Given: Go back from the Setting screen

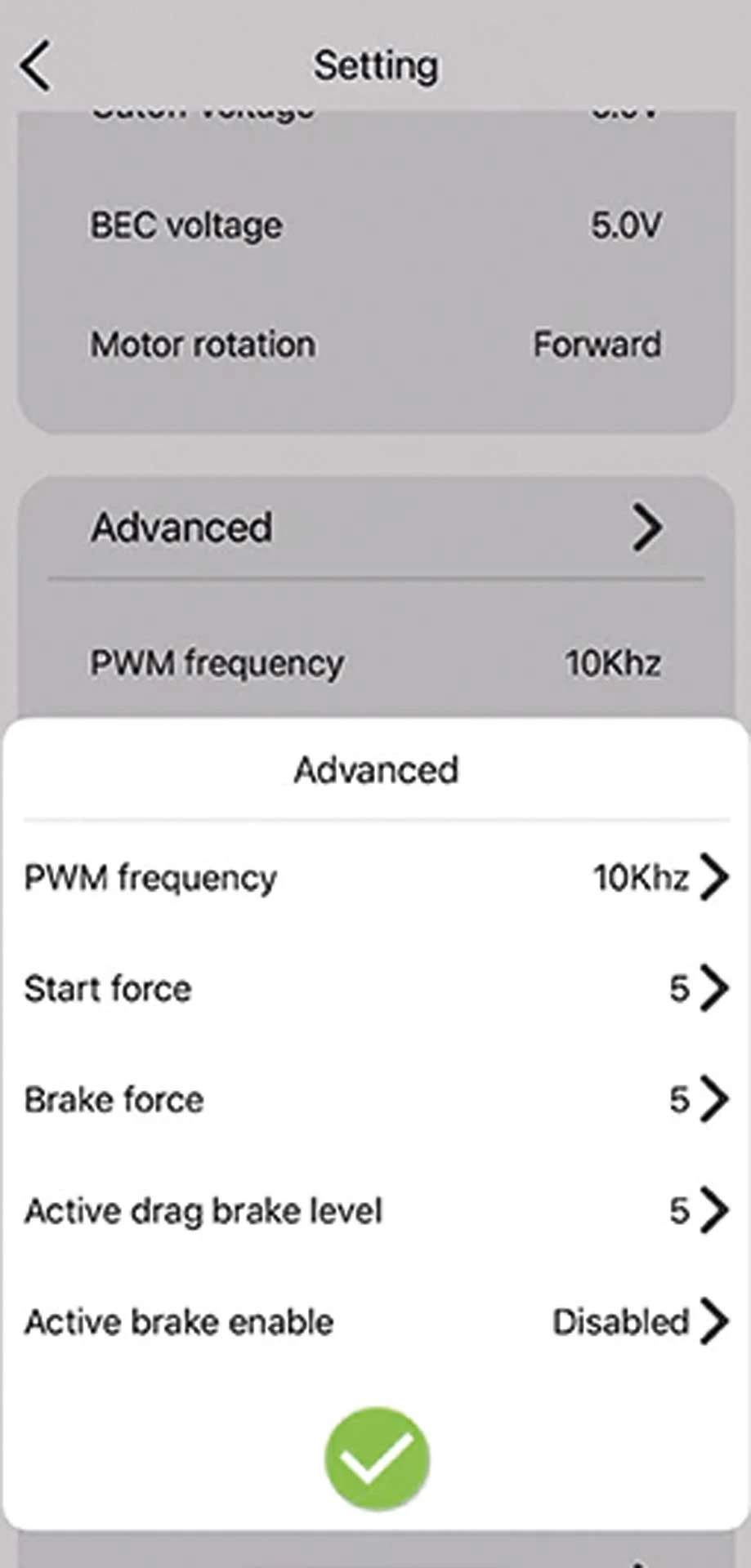Looking at the screenshot, I should [x=36, y=65].
